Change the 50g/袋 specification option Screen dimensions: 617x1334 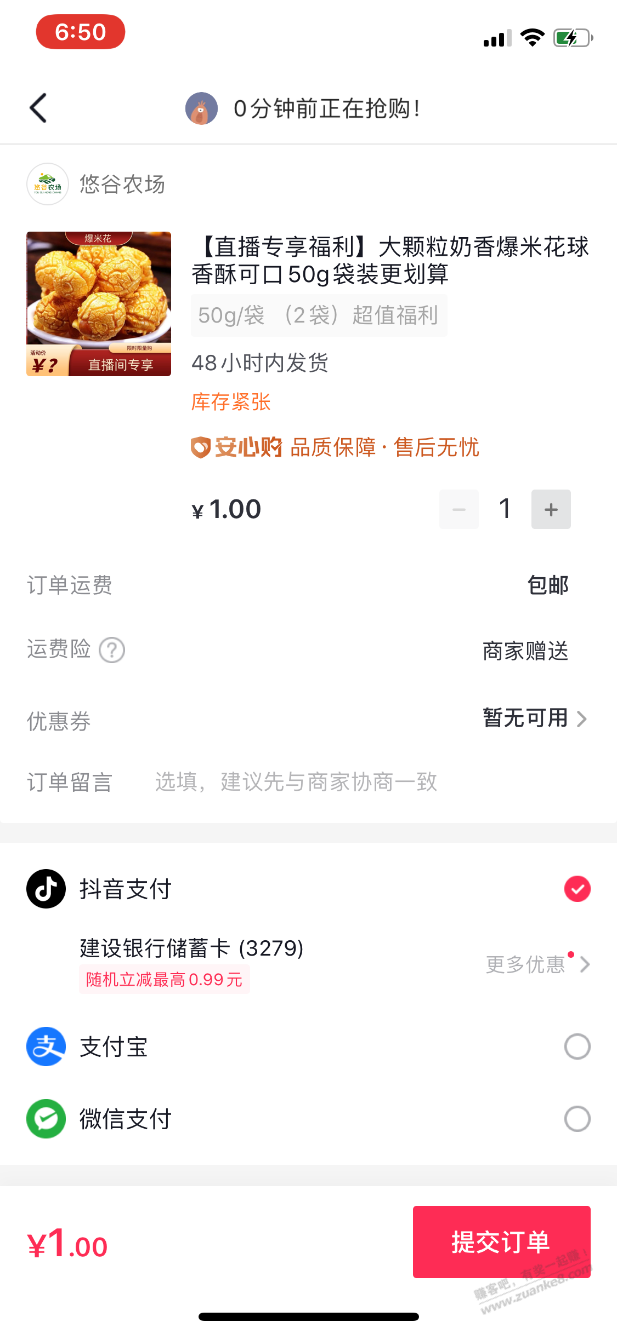tap(318, 316)
